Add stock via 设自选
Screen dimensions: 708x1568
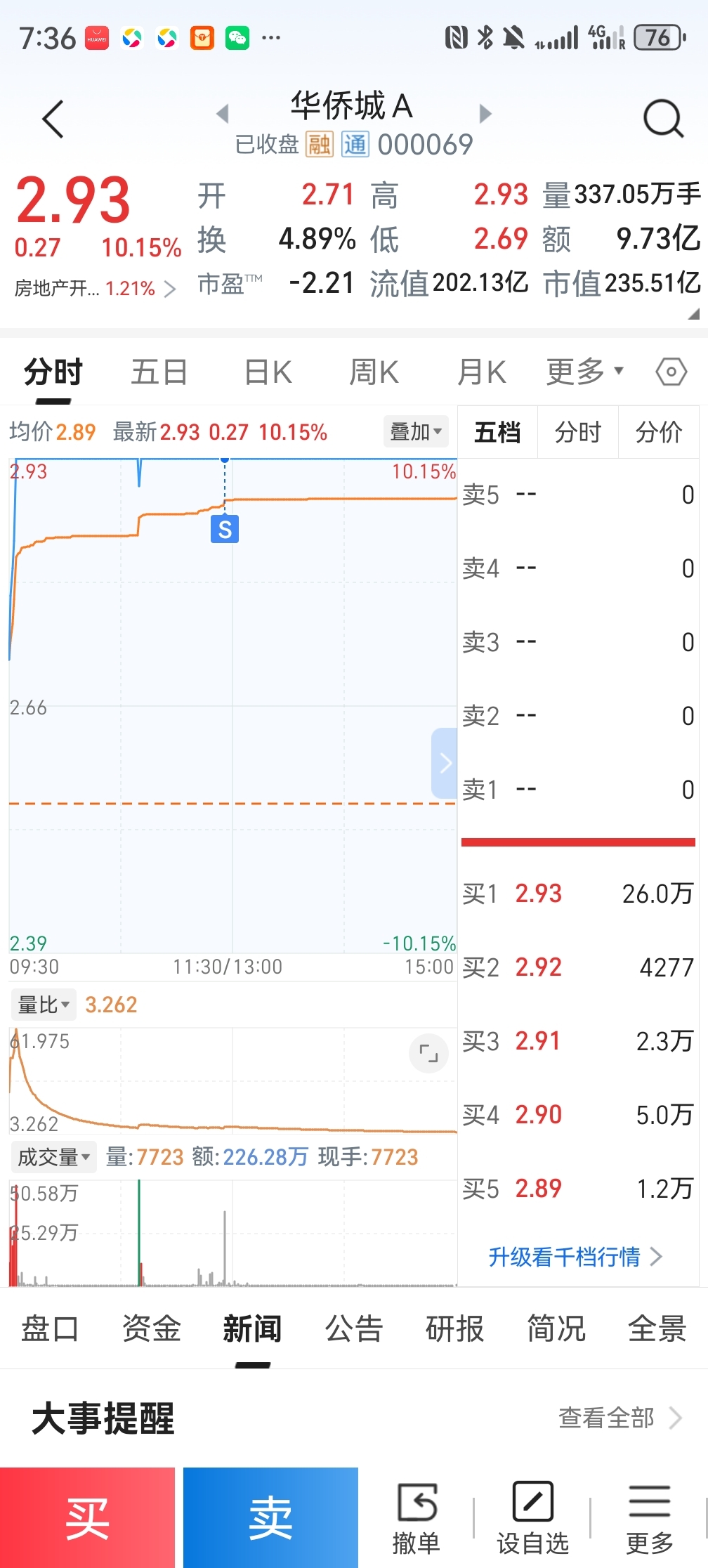point(532,1518)
